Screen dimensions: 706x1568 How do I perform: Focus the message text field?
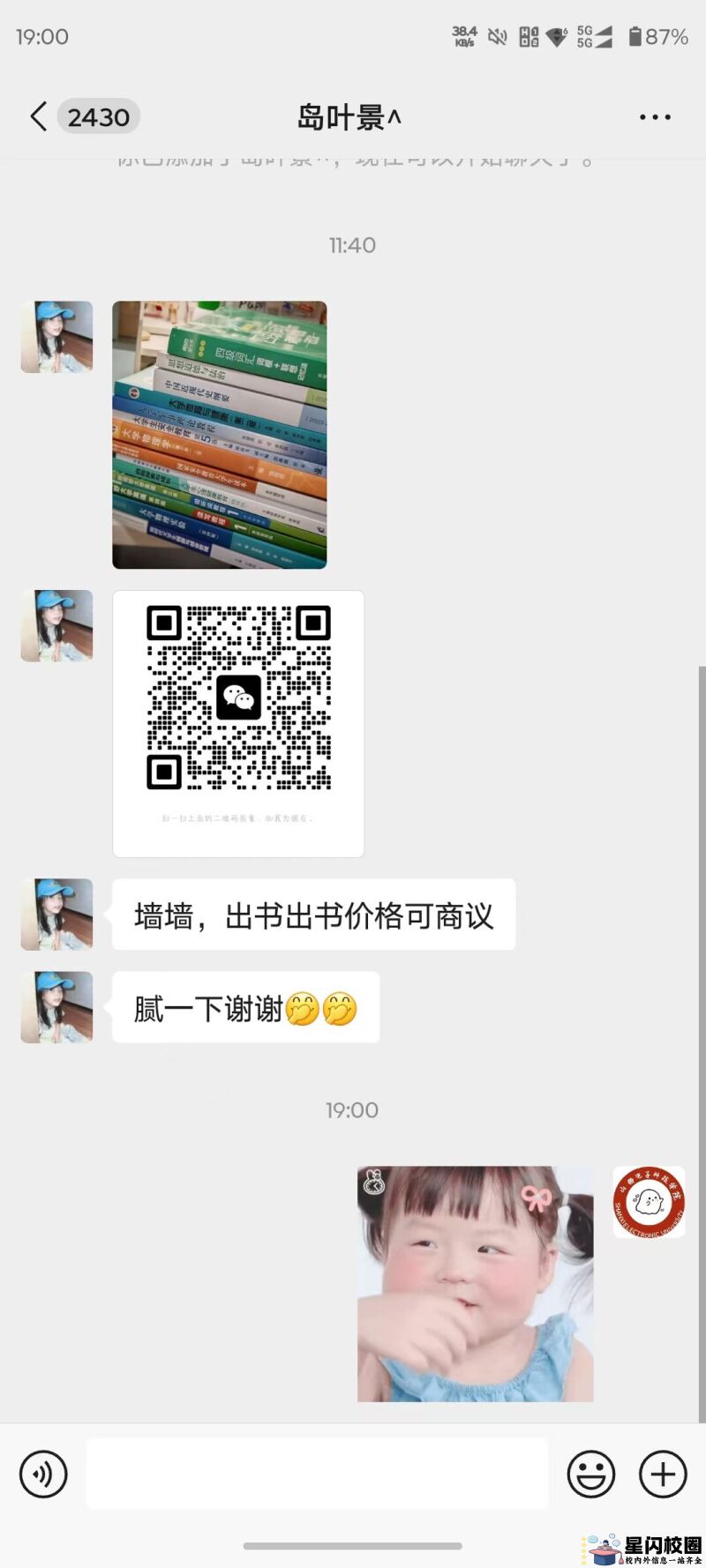(317, 1474)
